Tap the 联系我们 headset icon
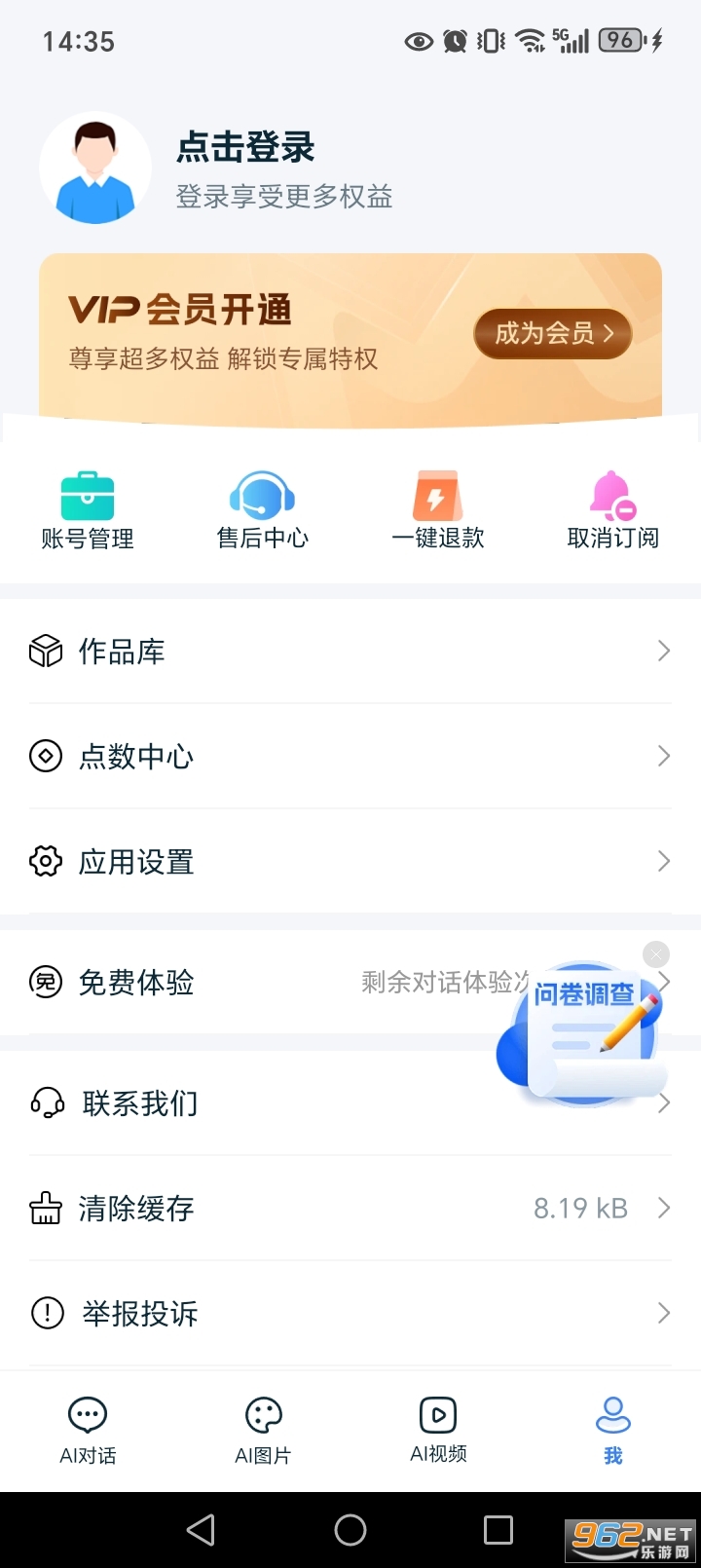The height and width of the screenshot is (1568, 701). [46, 1102]
